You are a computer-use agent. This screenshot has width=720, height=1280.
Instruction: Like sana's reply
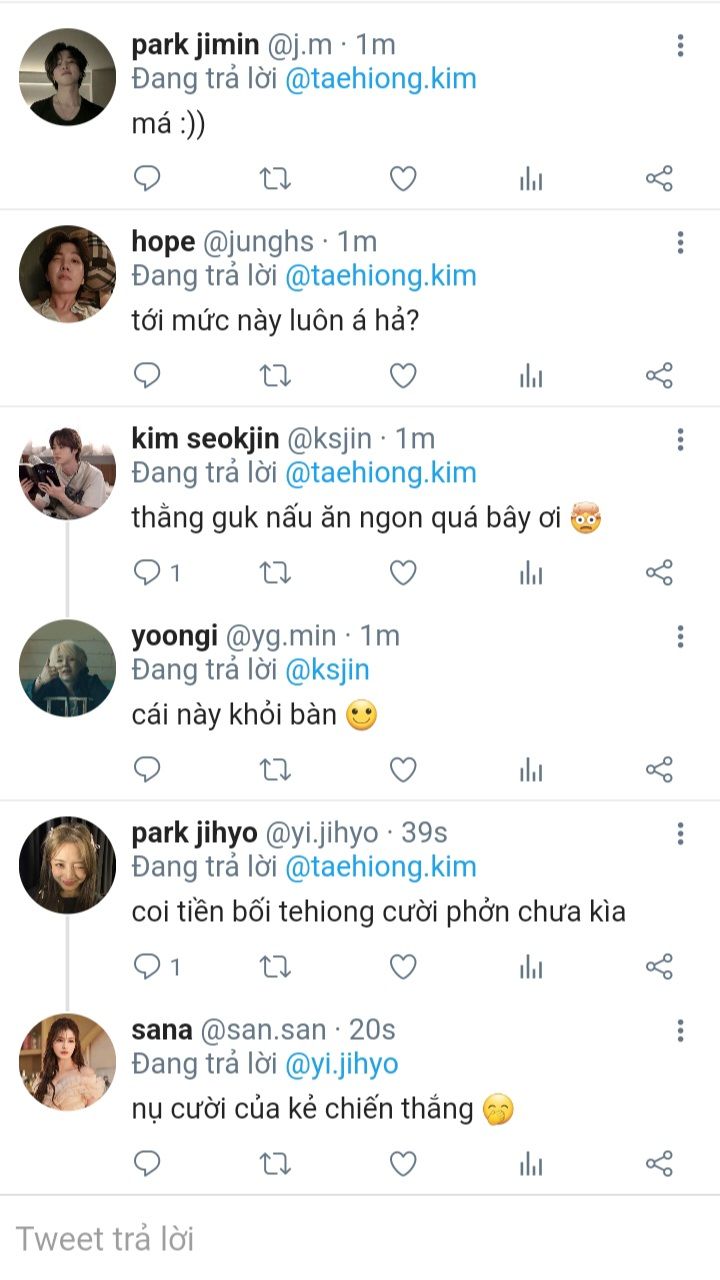click(x=402, y=1164)
